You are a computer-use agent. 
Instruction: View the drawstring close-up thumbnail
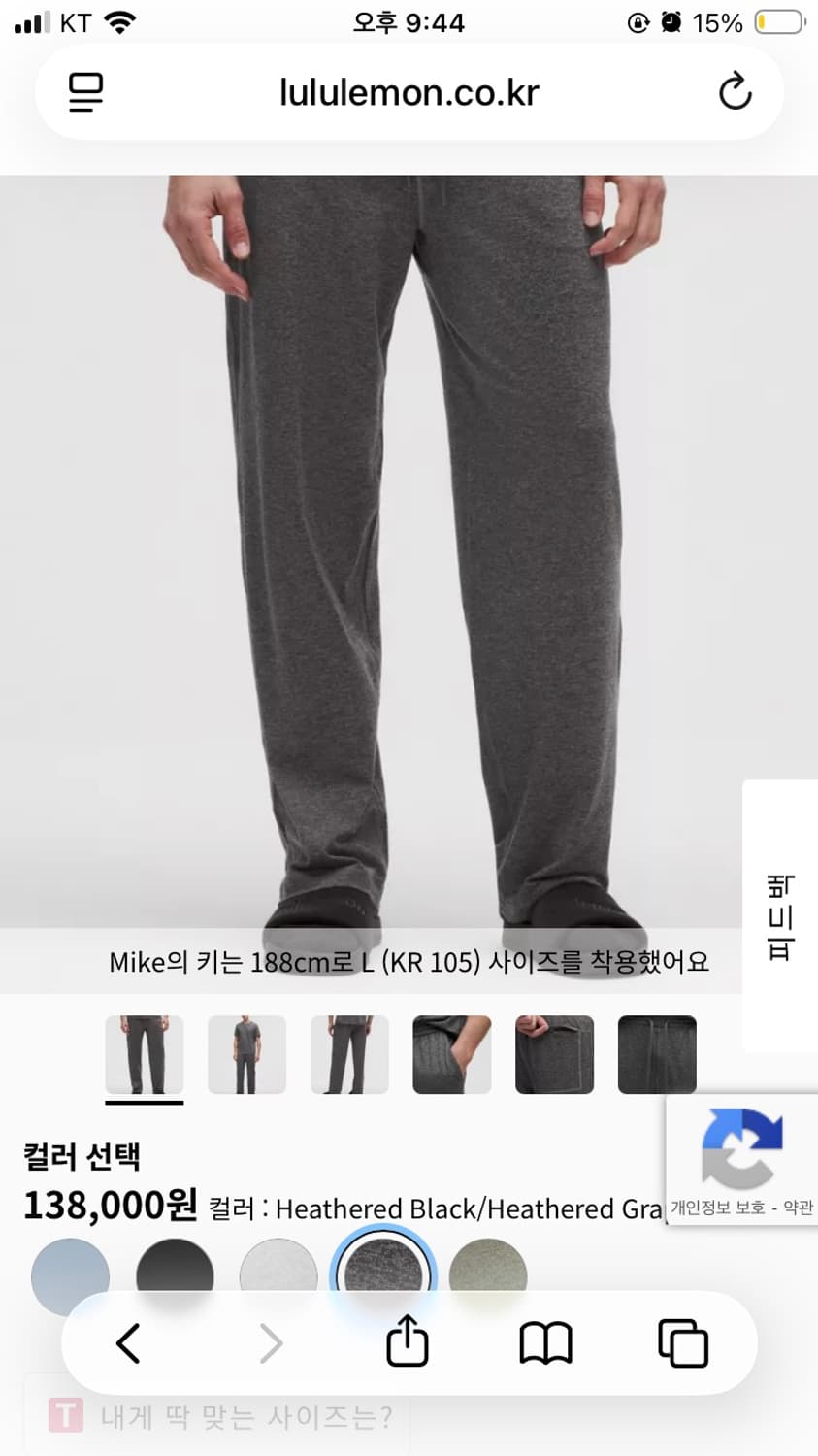[657, 1054]
